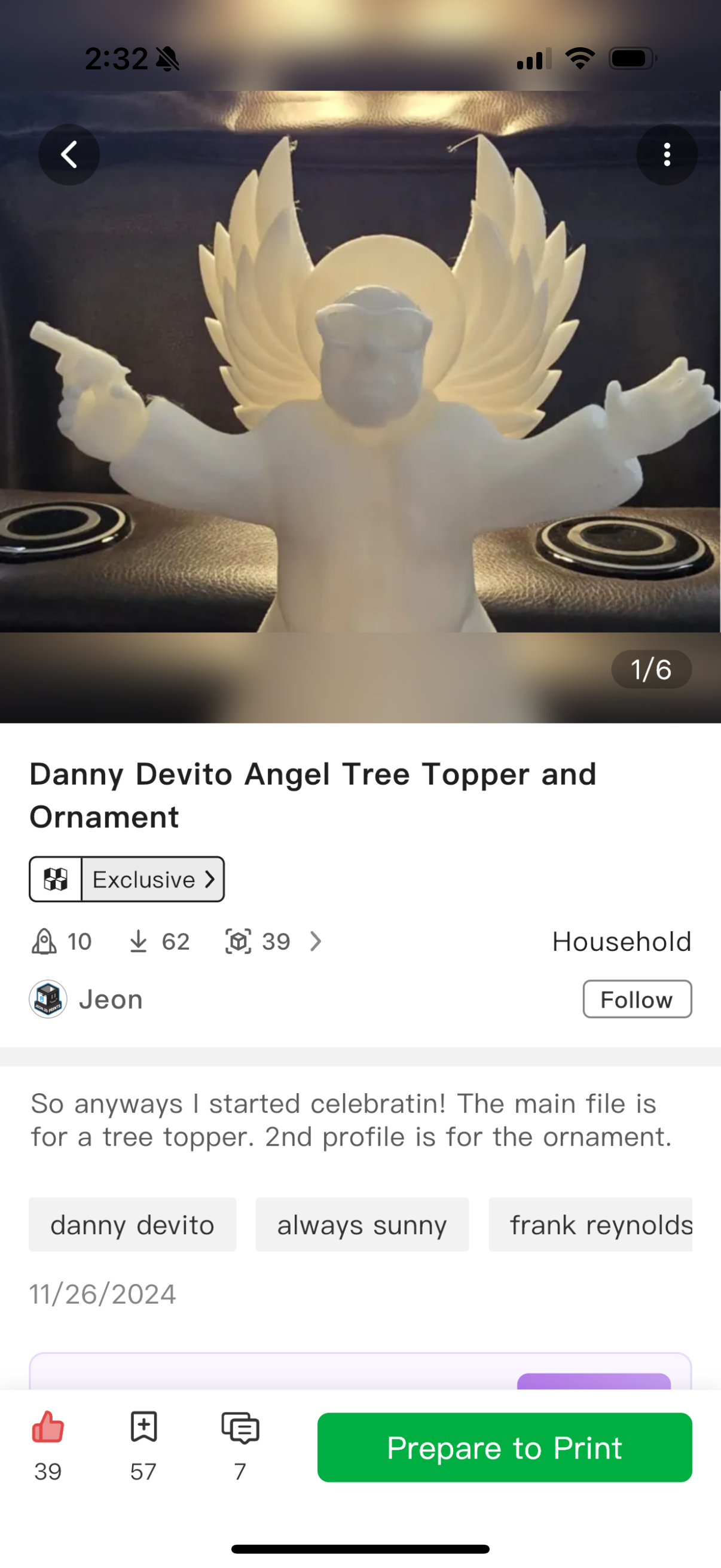This screenshot has width=721, height=1568.
Task: Open the three-dot overflow menu
Action: 666,155
